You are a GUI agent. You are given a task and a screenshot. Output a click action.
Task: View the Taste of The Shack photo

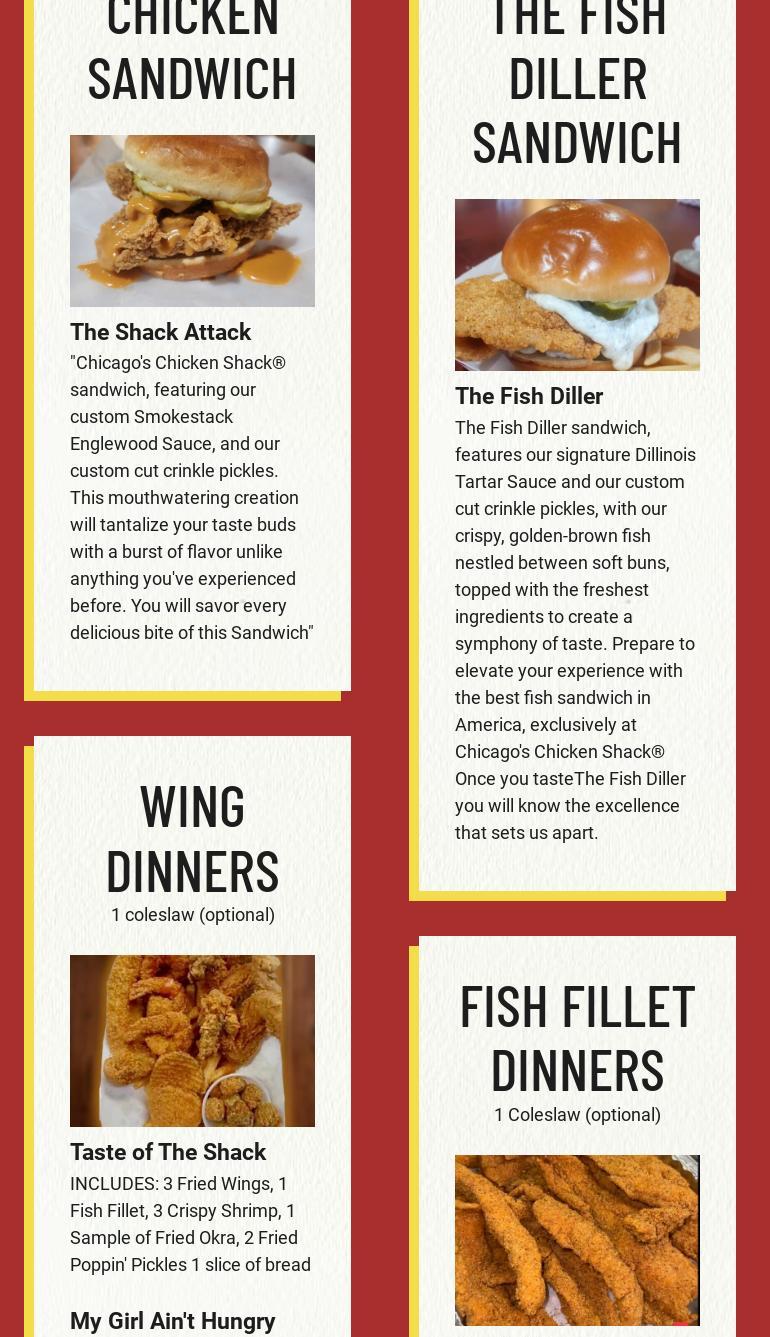(192, 1041)
